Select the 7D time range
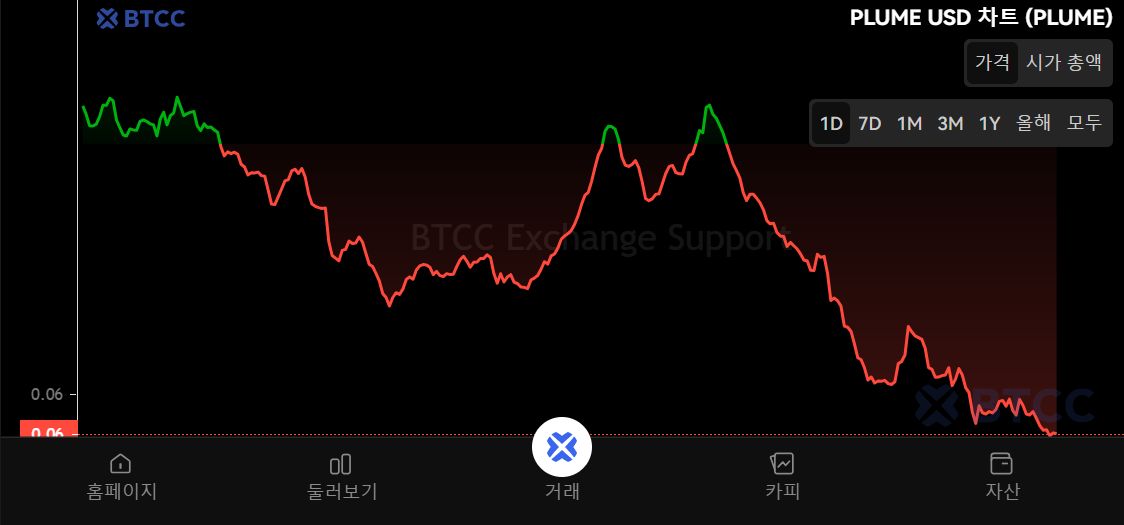This screenshot has height=525, width=1124. pyautogui.click(x=870, y=124)
